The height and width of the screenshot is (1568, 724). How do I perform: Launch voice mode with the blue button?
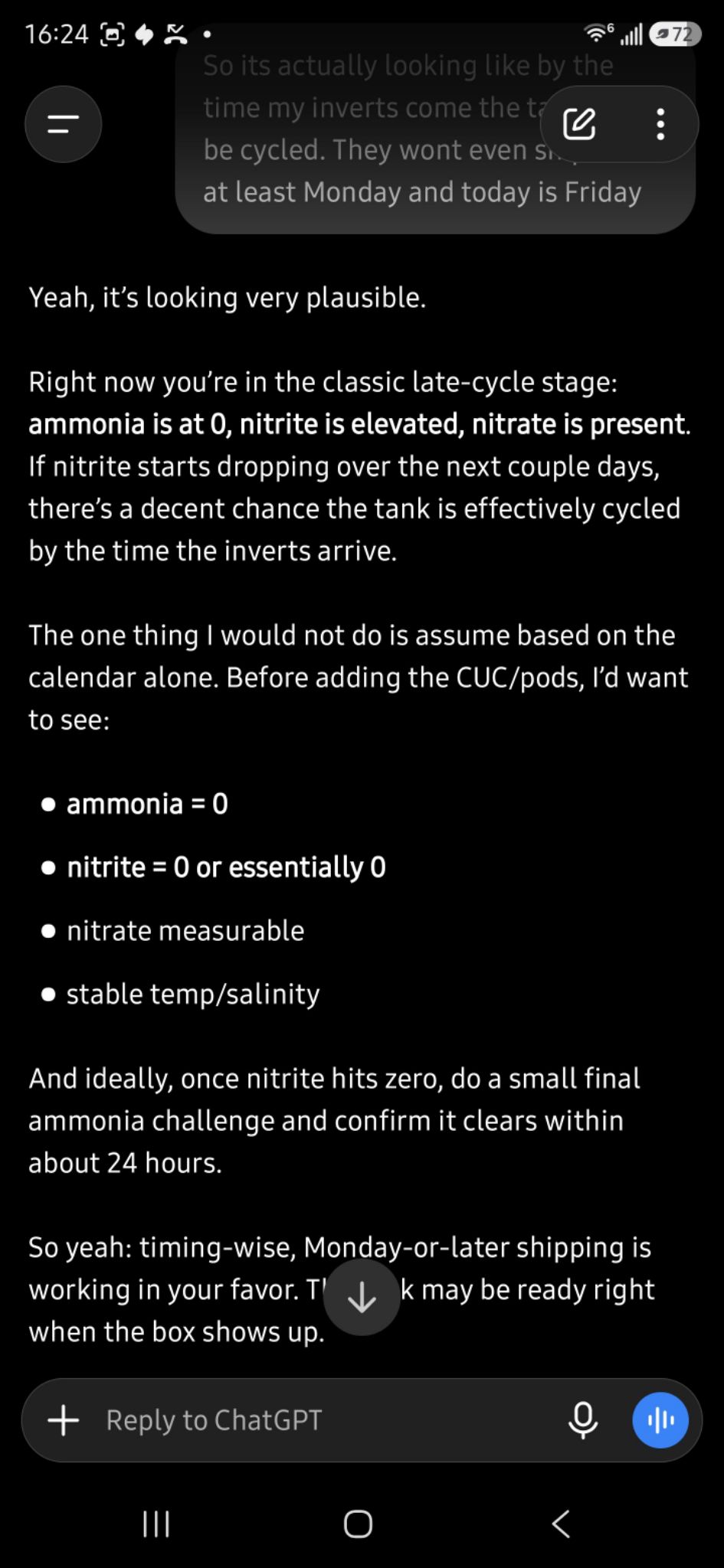pyautogui.click(x=660, y=1420)
